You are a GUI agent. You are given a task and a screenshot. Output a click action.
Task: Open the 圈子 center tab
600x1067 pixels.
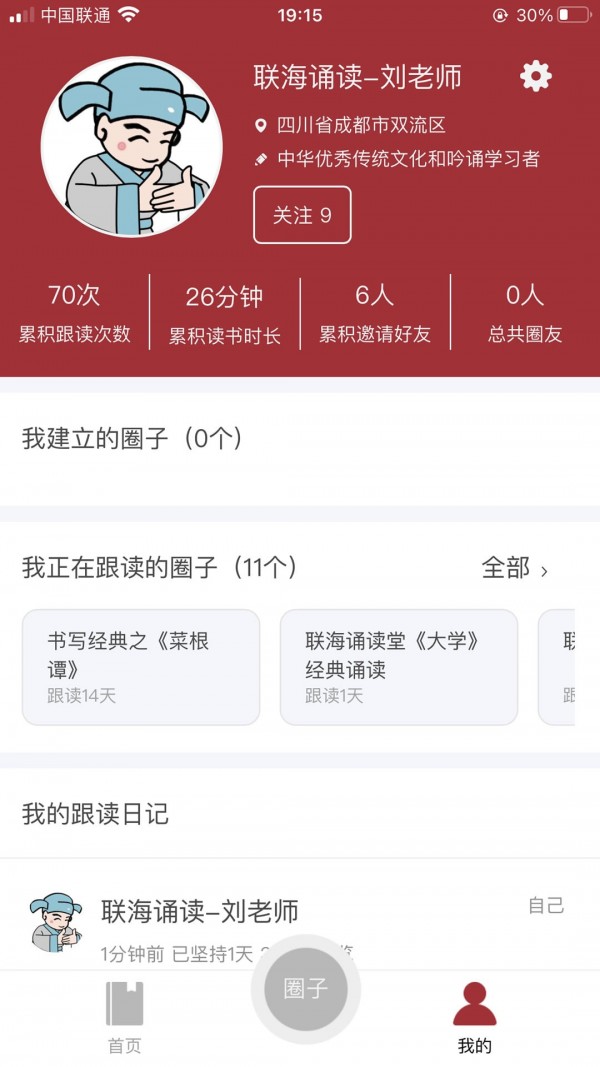305,989
